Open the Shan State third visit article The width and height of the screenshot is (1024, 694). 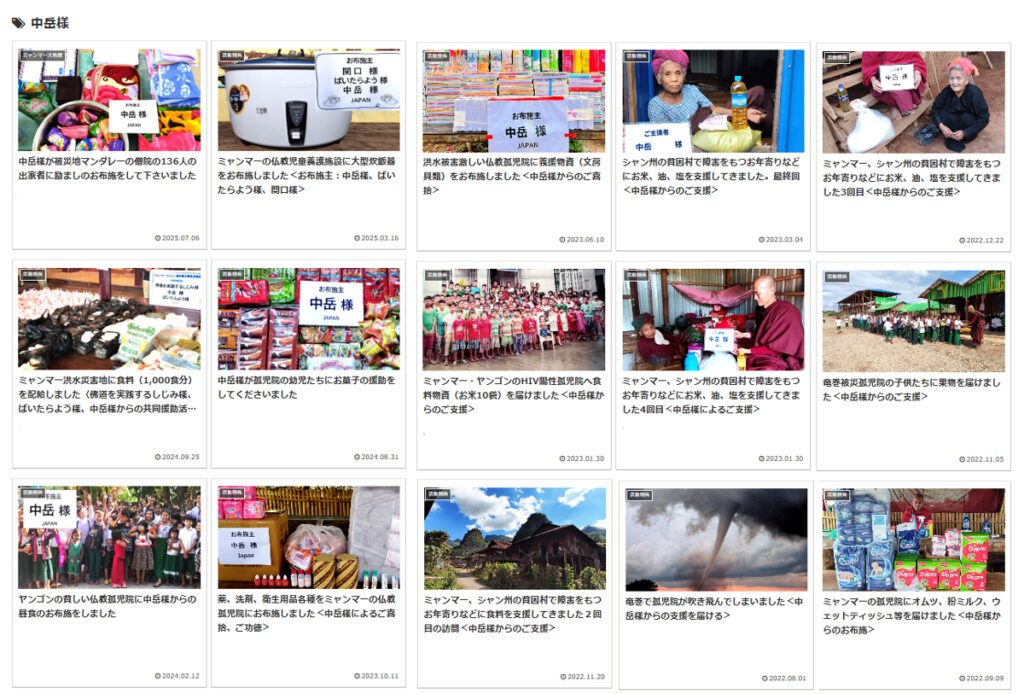point(913,177)
